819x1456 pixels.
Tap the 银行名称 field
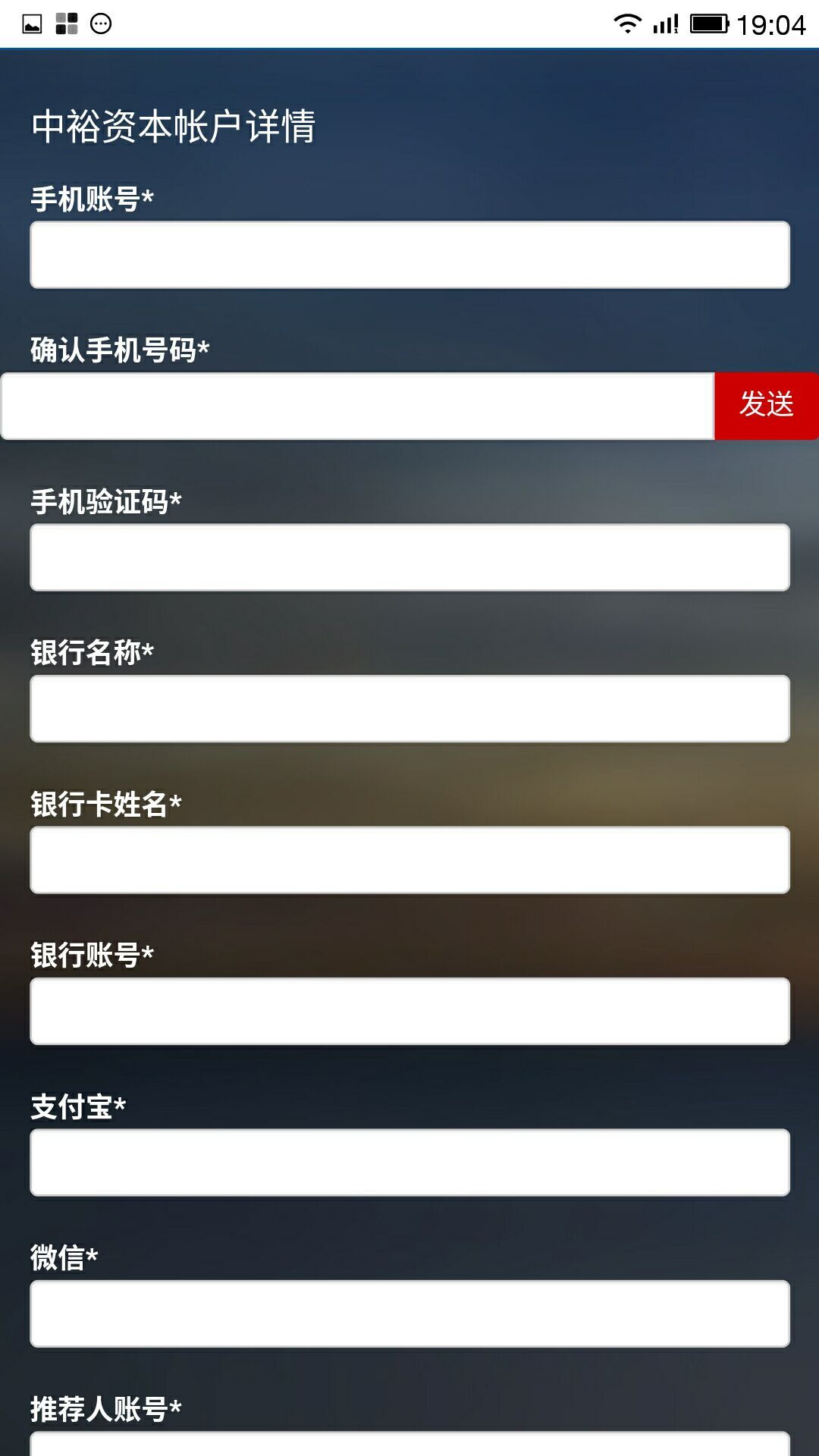(x=409, y=708)
